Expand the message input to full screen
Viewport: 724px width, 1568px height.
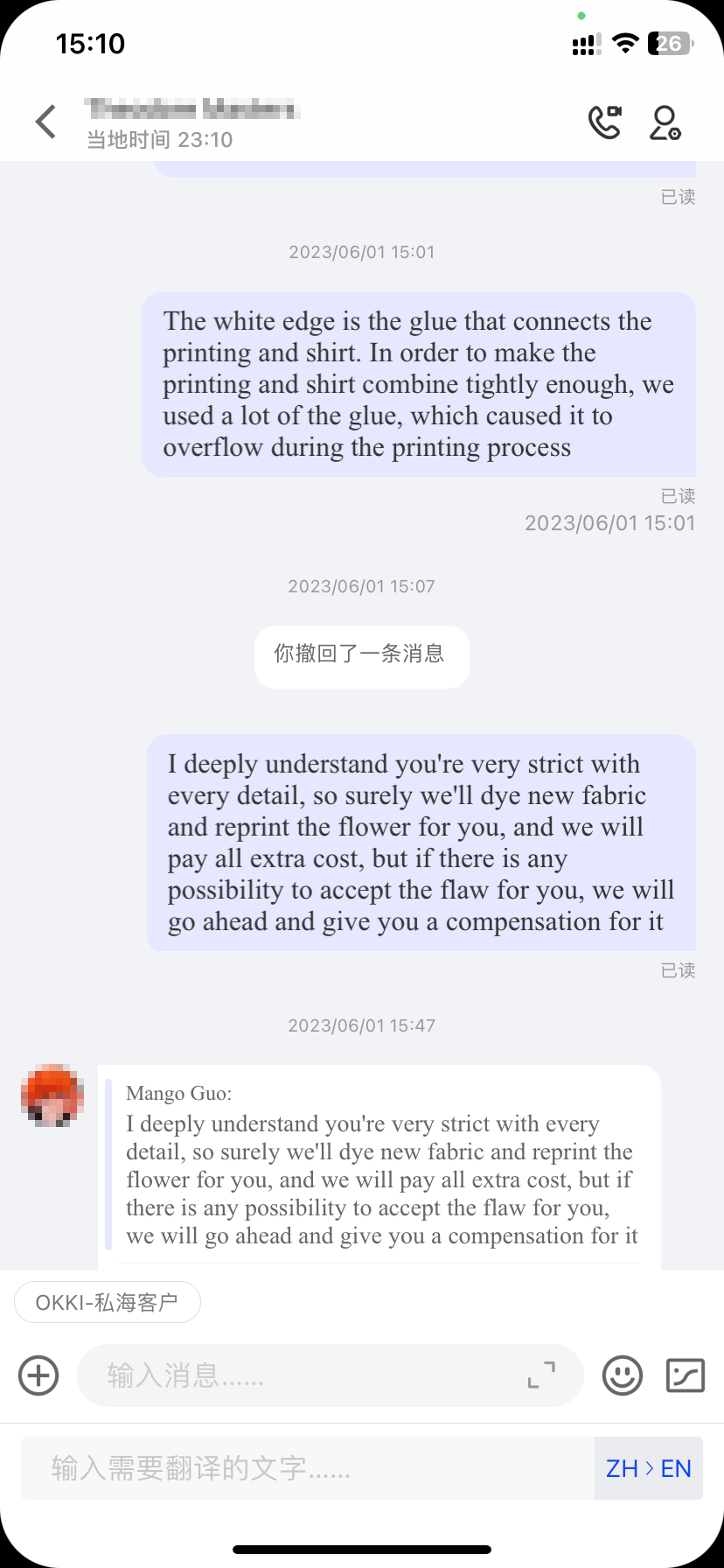(x=541, y=1375)
